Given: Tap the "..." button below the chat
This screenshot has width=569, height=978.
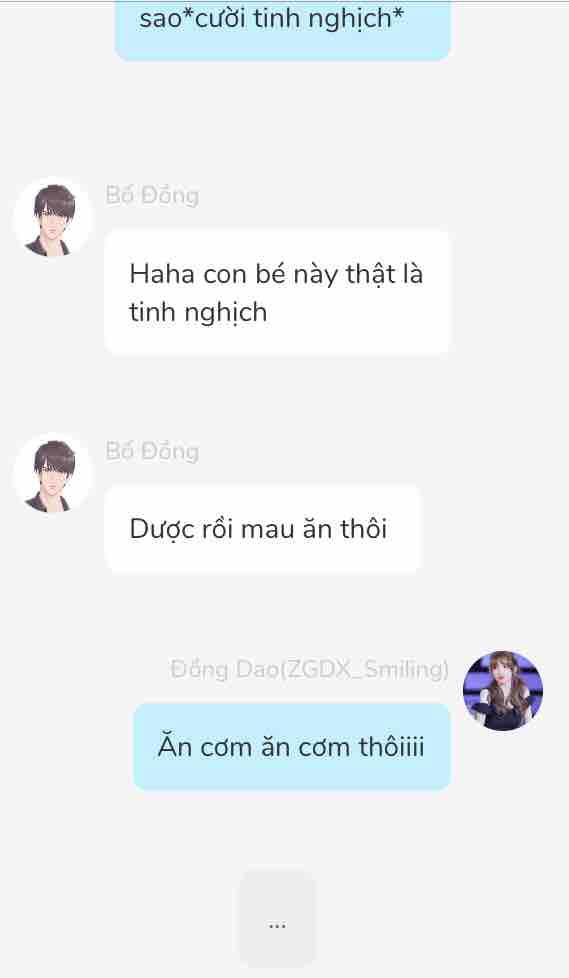Looking at the screenshot, I should click(x=277, y=919).
